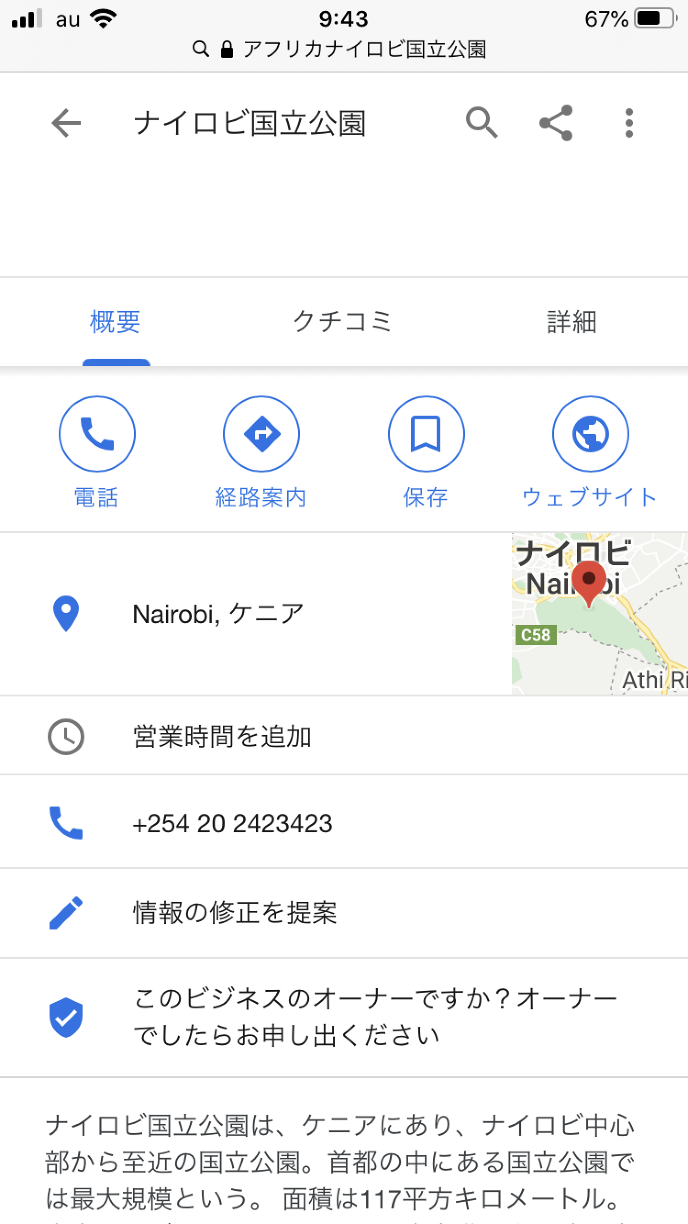This screenshot has width=688, height=1224.
Task: Open the search magnifier icon
Action: click(481, 123)
